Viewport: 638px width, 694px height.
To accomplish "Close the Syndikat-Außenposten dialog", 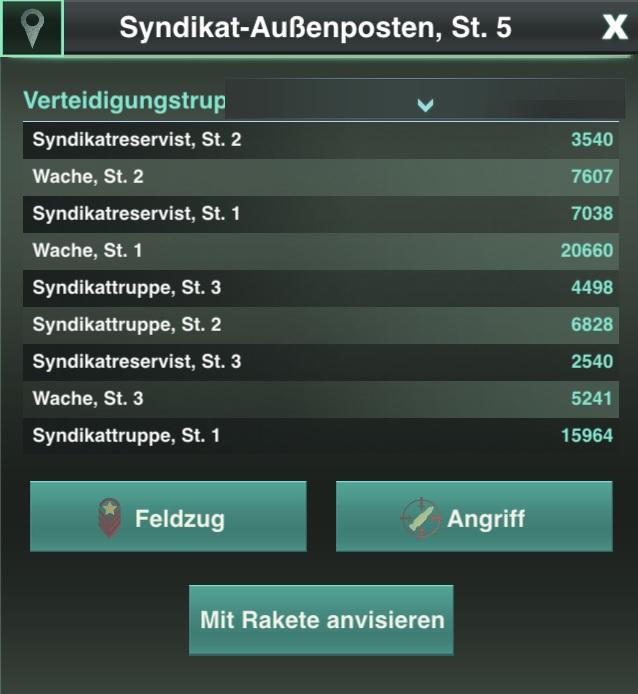I will (x=614, y=28).
